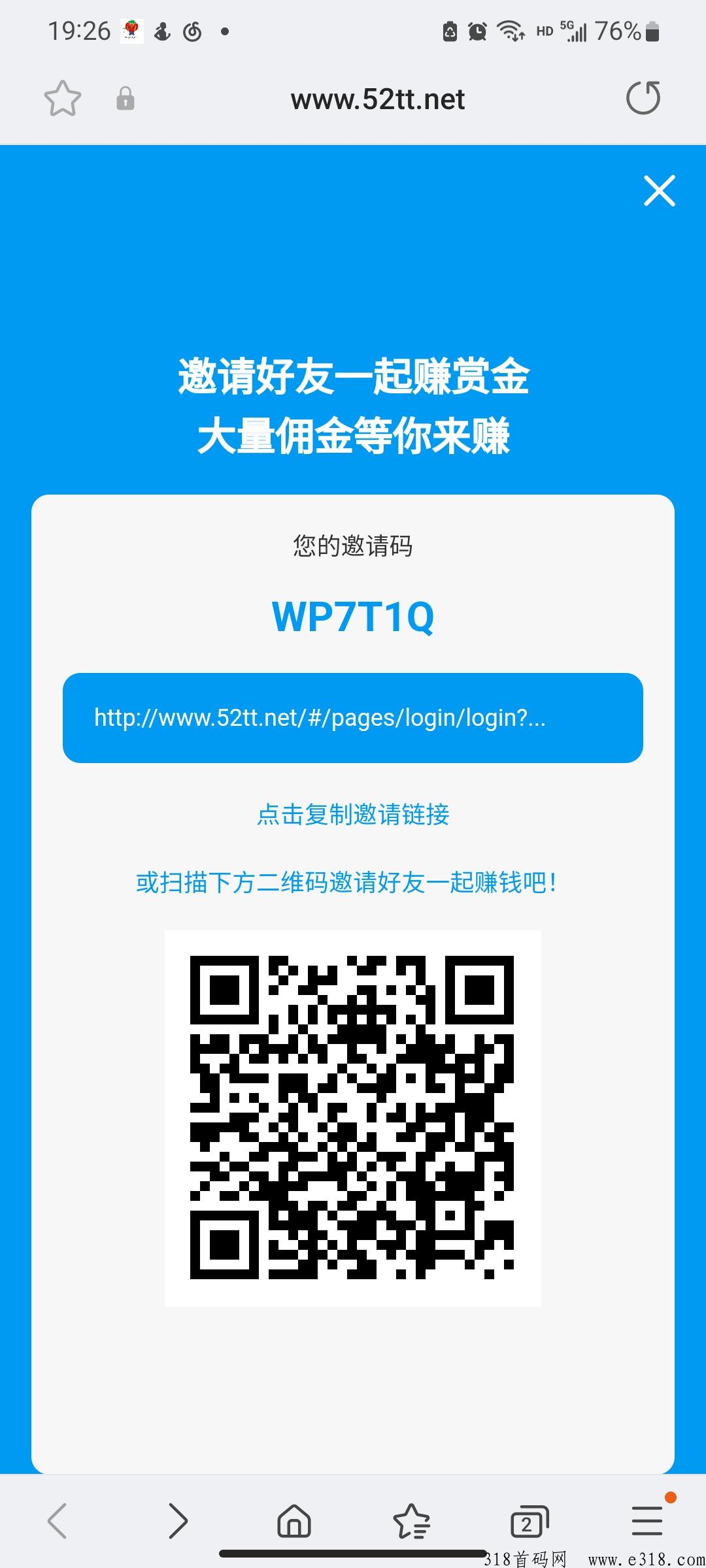
Task: Open the bookmarks list
Action: (x=411, y=1521)
